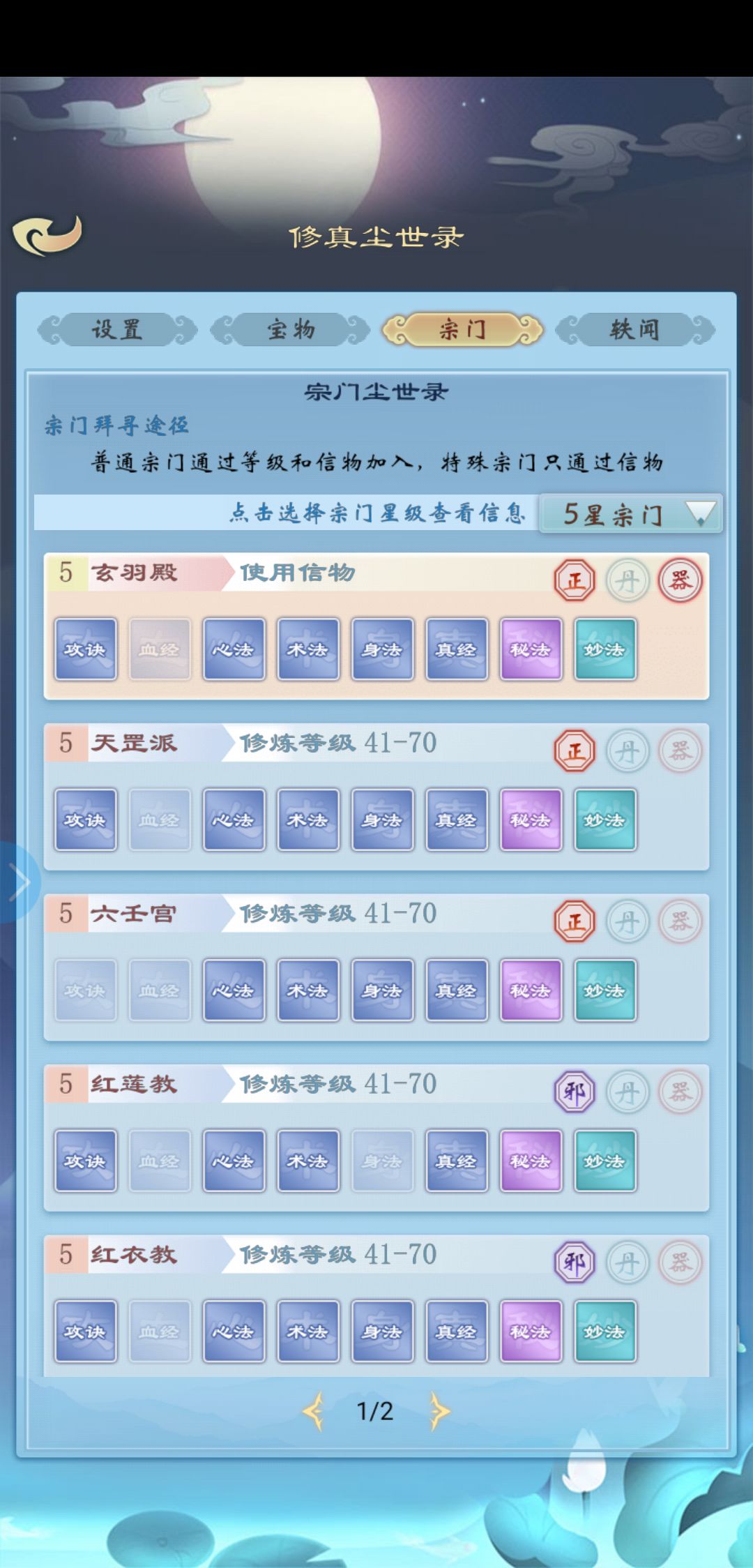Select the 术法 icon in 六壬宫 row
This screenshot has height=1568, width=753.
click(x=307, y=990)
